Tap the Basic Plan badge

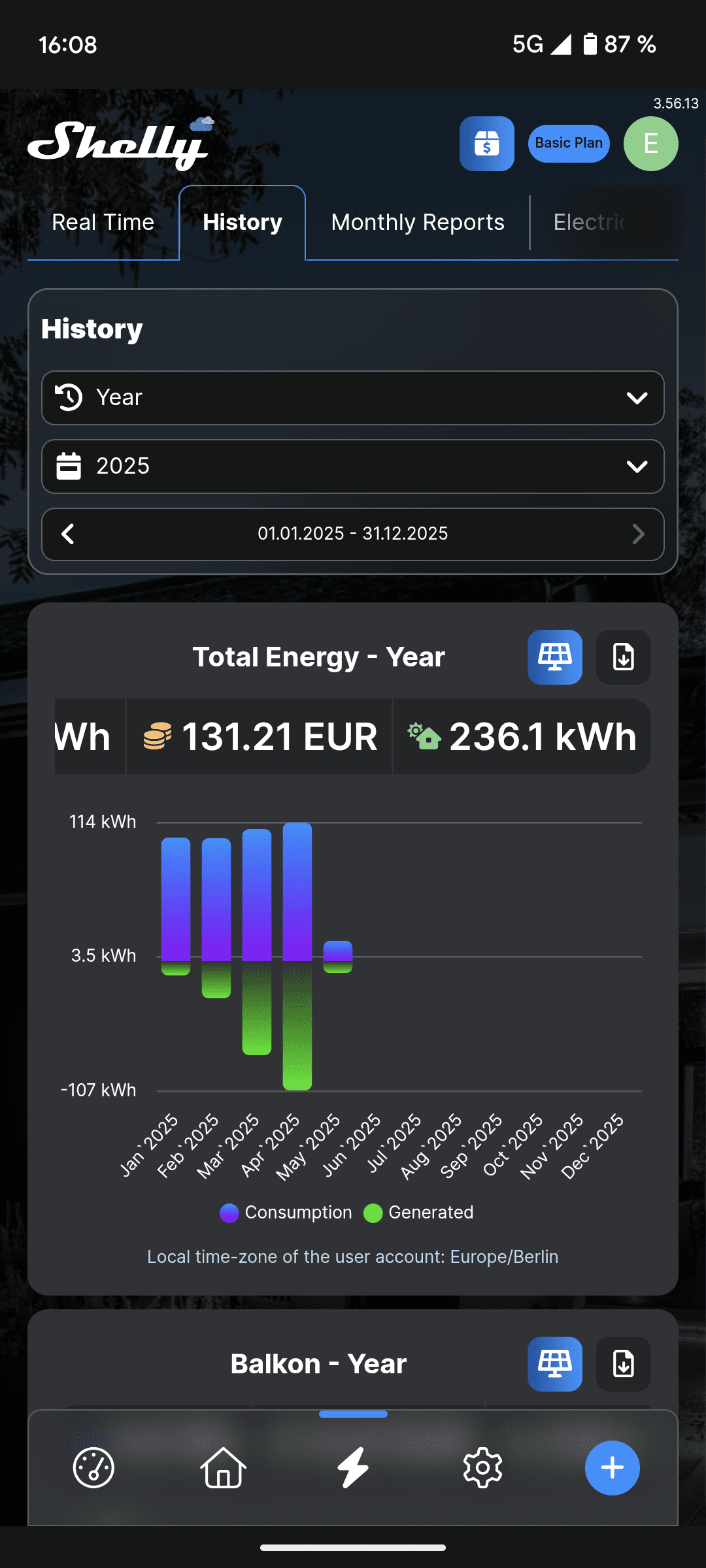[x=569, y=143]
